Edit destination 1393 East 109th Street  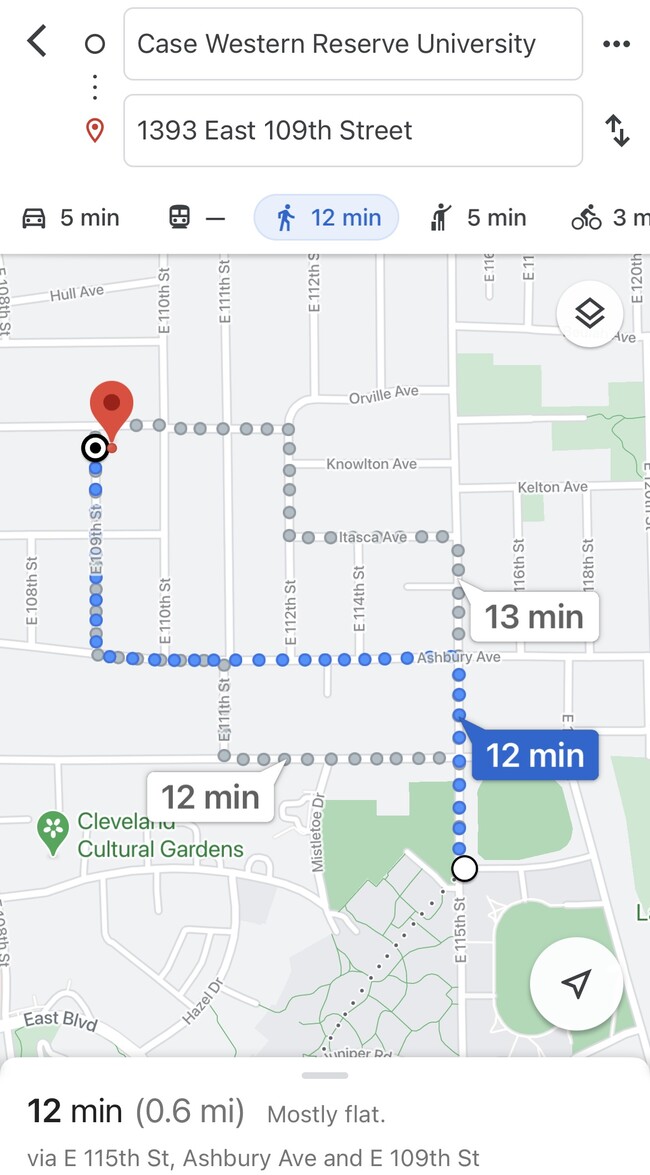tap(352, 131)
